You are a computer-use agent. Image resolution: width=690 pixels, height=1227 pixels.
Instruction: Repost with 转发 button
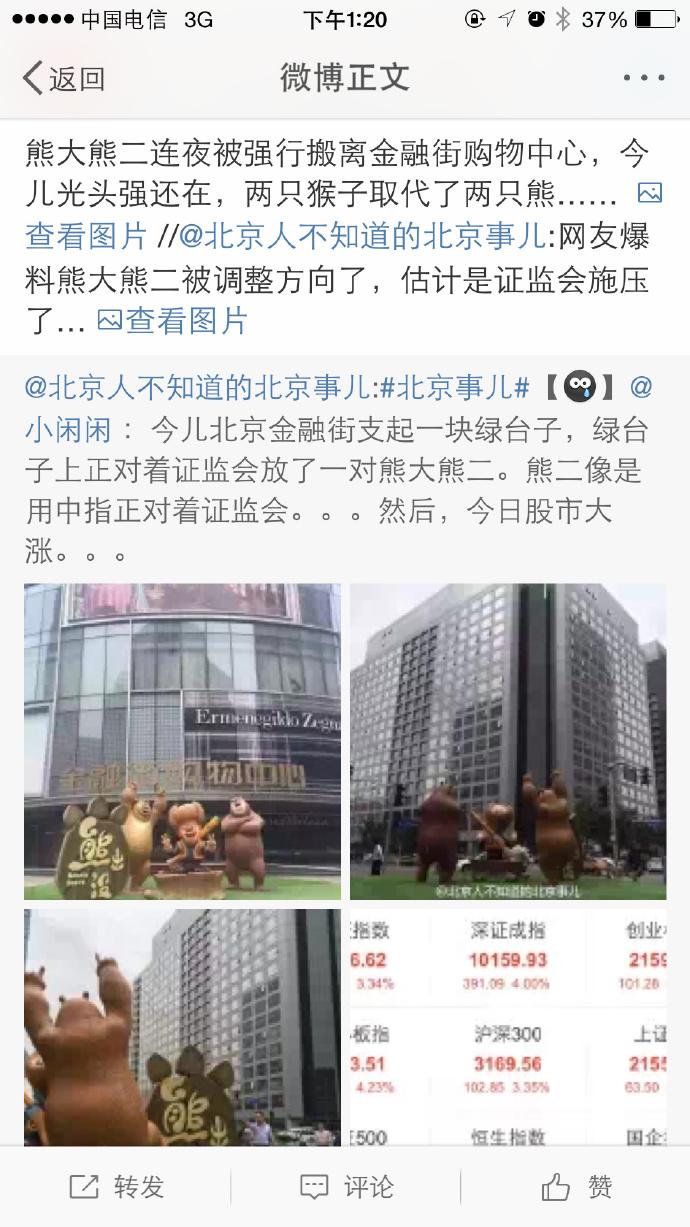click(117, 1187)
